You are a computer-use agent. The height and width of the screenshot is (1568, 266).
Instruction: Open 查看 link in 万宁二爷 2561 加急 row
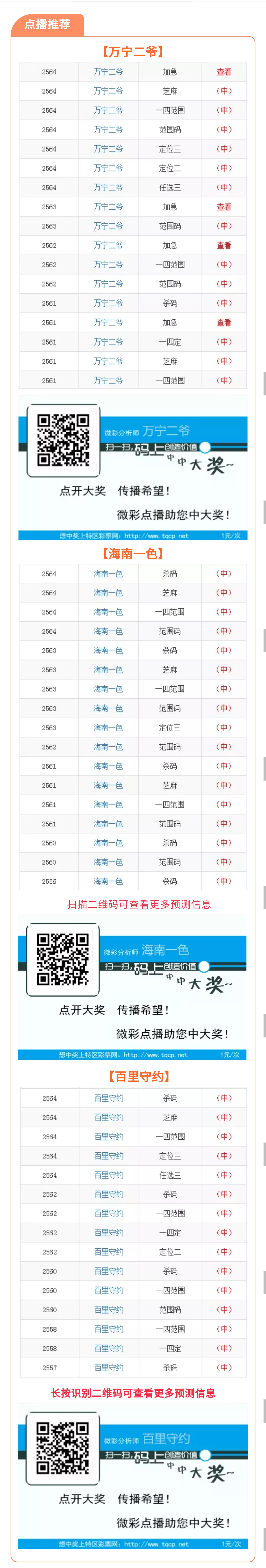224,323
